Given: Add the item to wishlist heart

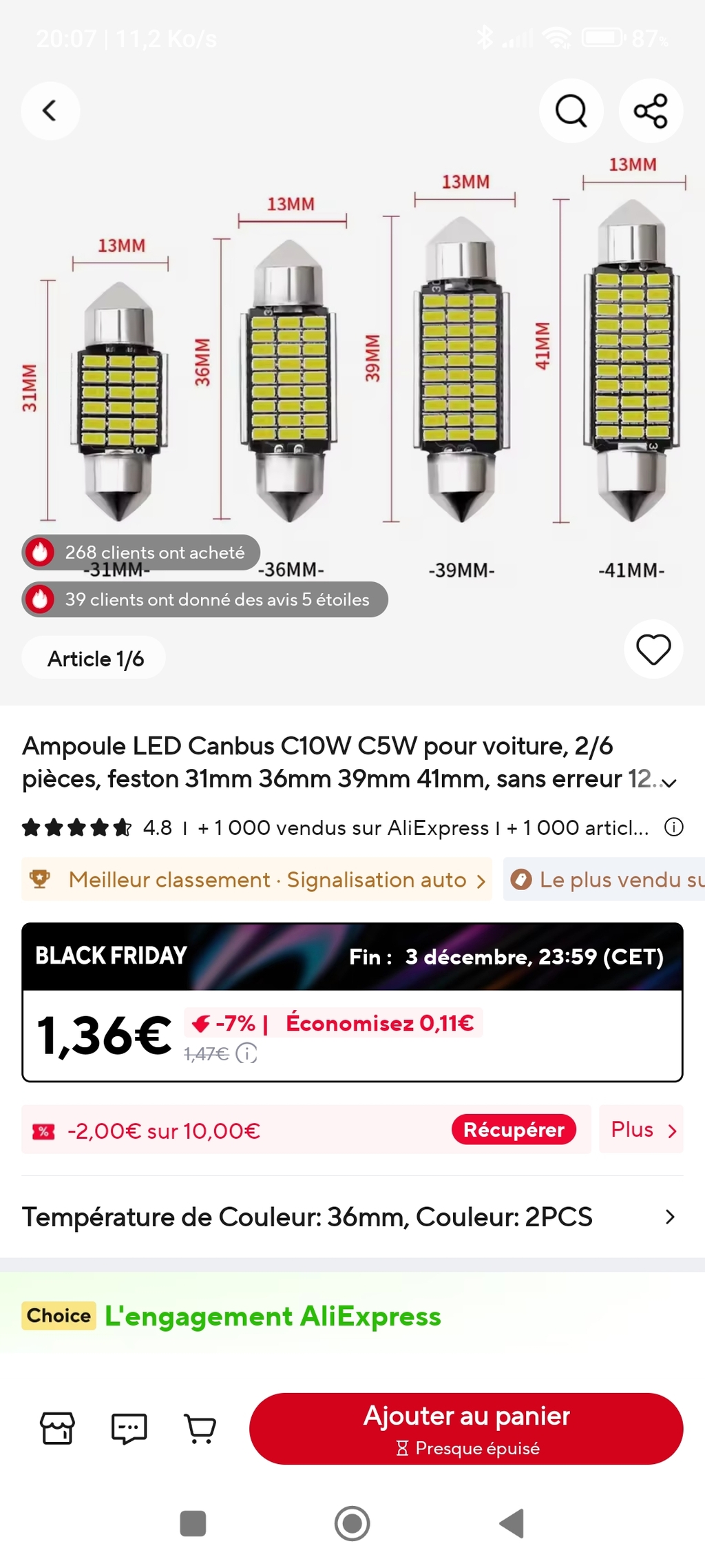Looking at the screenshot, I should (653, 649).
